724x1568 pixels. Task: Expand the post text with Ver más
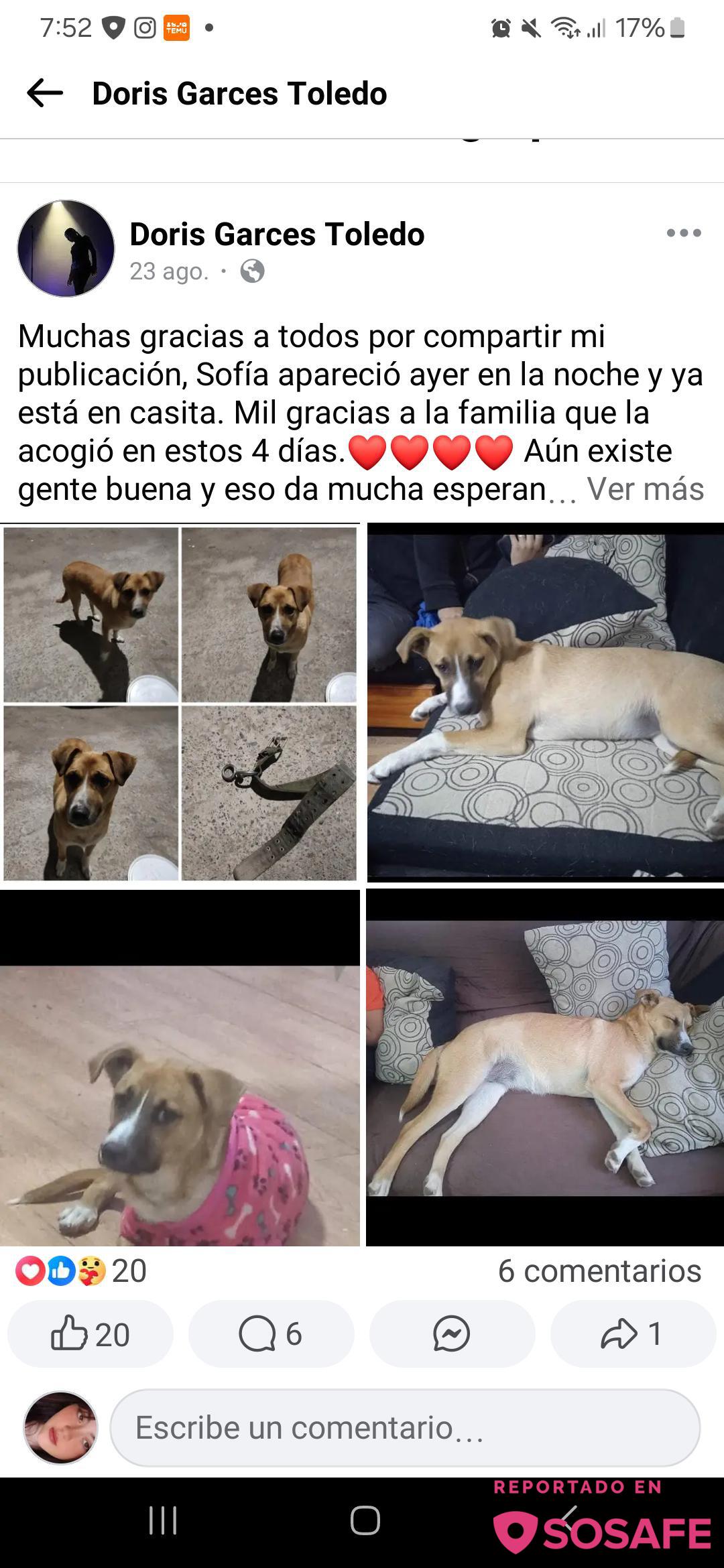[645, 489]
